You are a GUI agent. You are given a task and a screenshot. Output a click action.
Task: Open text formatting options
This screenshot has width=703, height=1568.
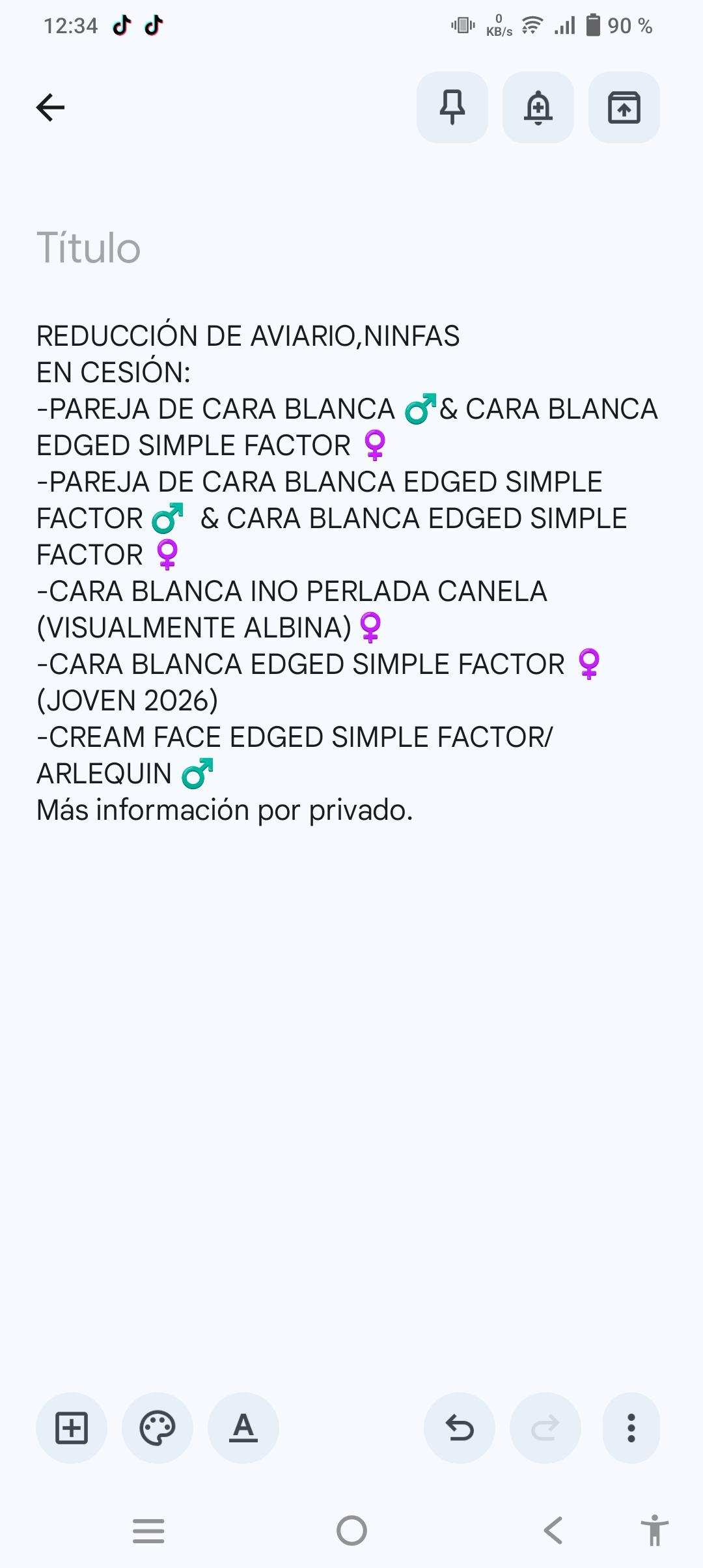click(243, 1428)
